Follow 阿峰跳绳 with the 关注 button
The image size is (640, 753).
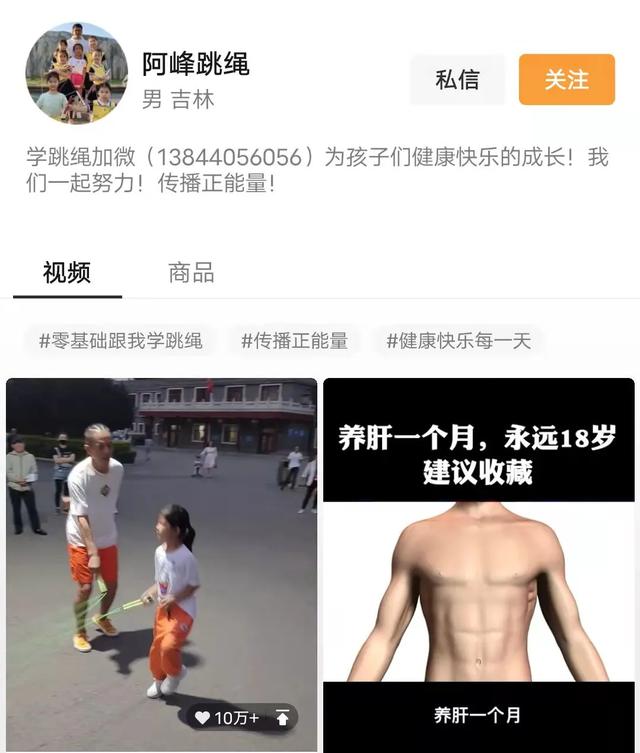[x=566, y=80]
